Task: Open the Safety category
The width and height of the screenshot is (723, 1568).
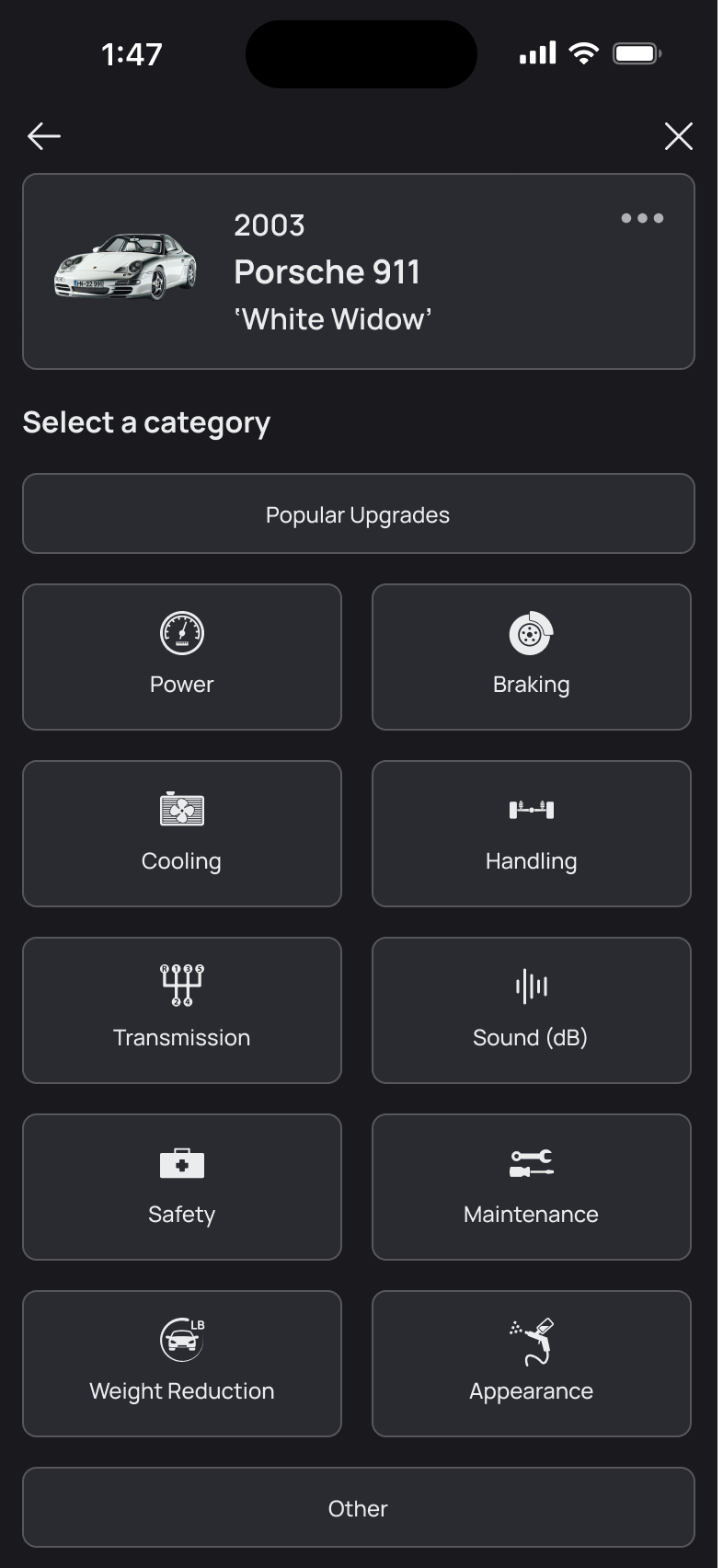Action: pos(182,1187)
